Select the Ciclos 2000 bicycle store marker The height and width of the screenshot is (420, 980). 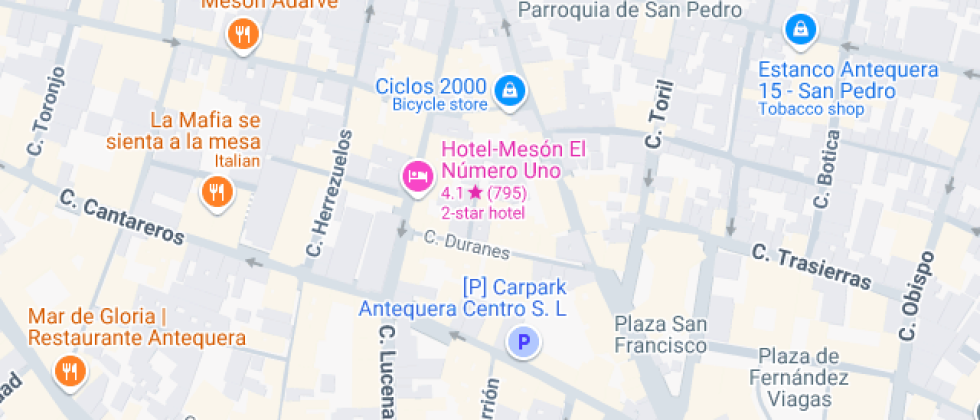[x=510, y=89]
